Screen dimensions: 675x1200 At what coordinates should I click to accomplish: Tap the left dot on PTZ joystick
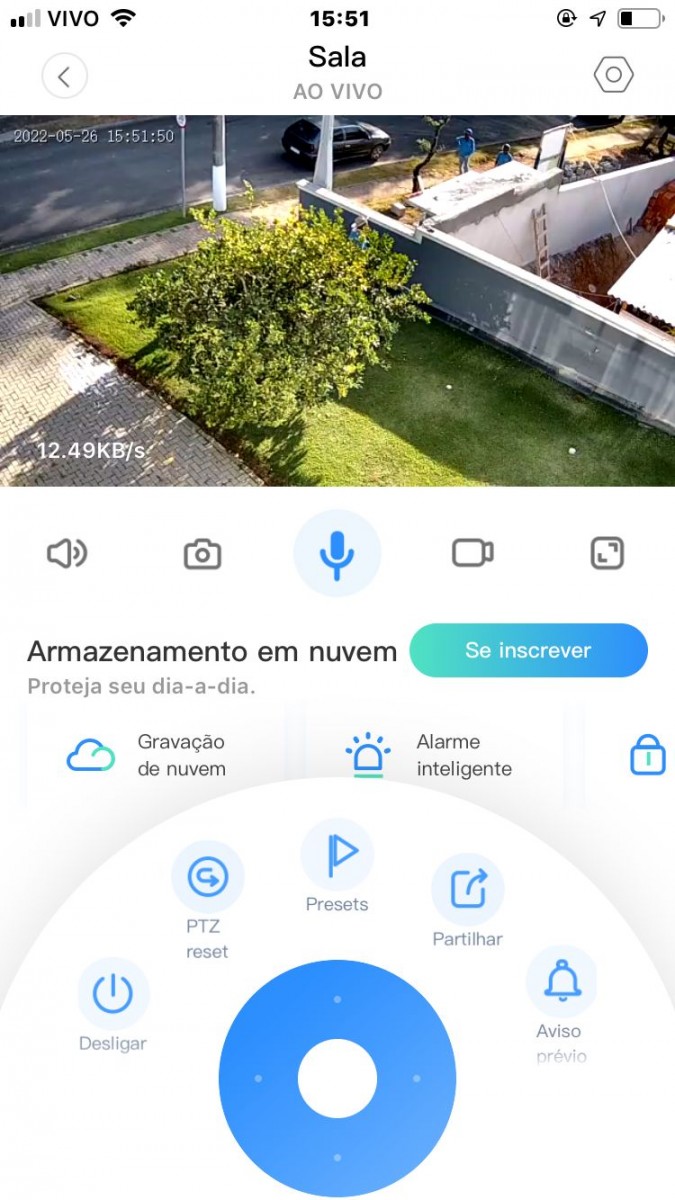click(x=258, y=1078)
